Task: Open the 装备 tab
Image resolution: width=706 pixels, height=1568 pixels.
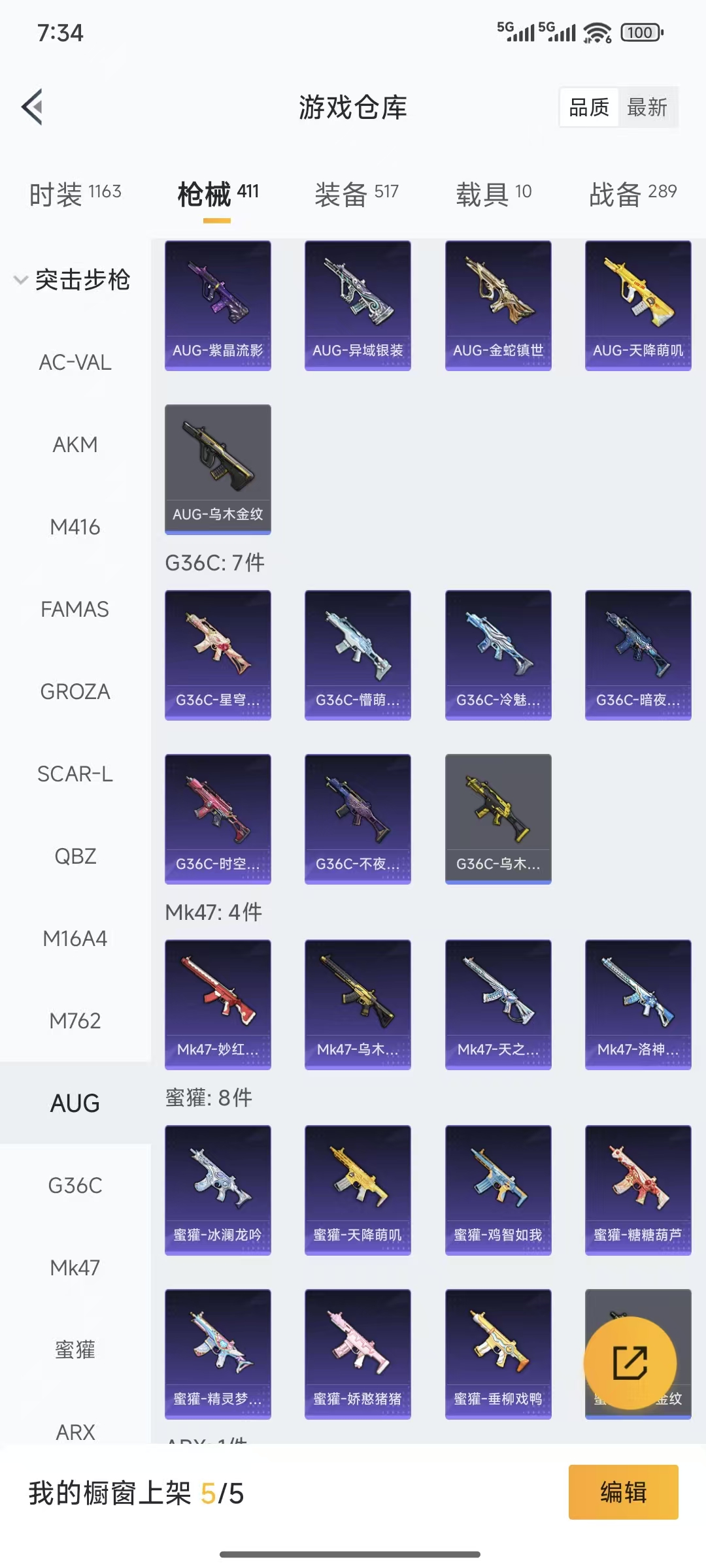Action: tap(356, 193)
